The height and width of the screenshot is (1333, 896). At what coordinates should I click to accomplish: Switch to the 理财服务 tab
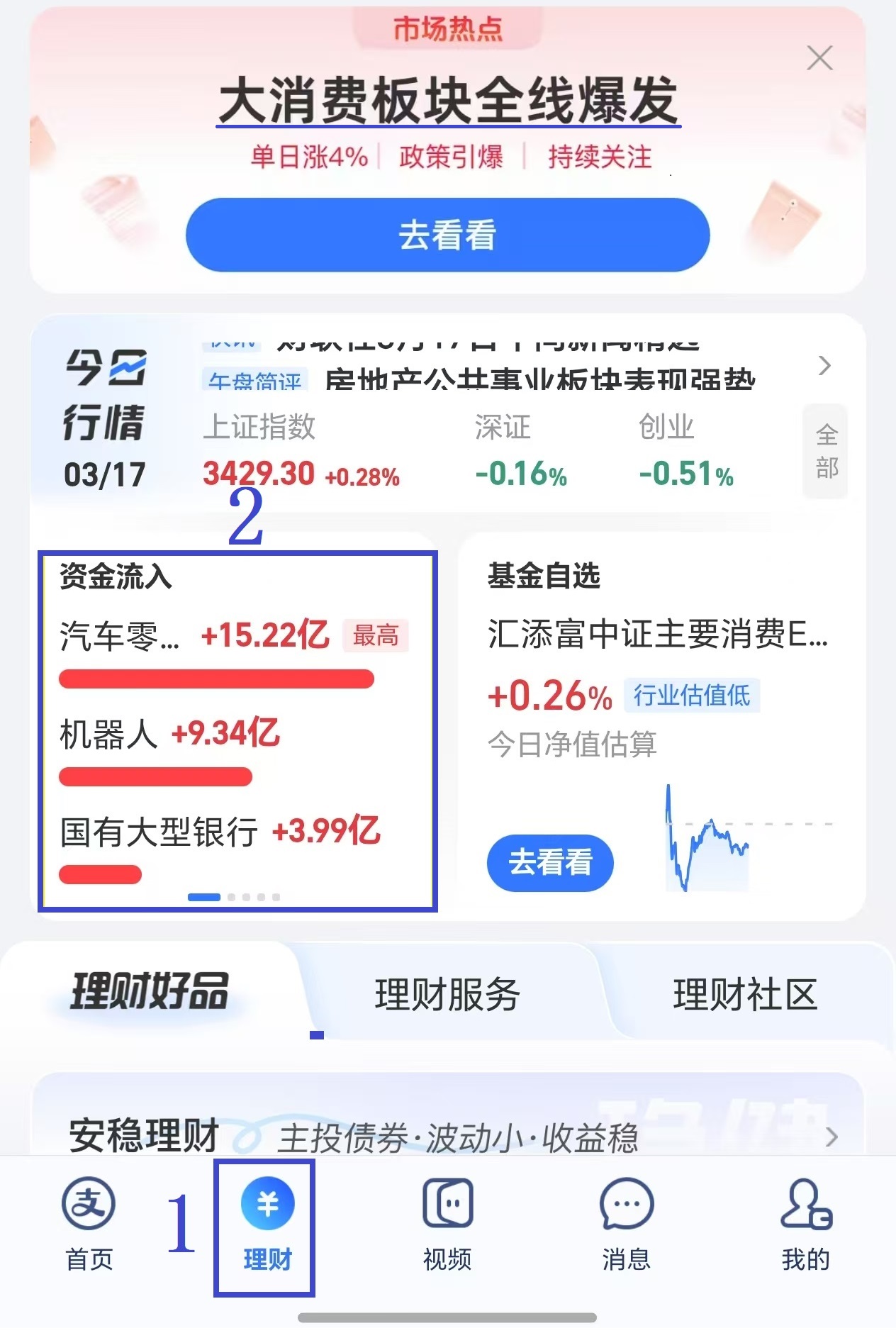pyautogui.click(x=448, y=994)
